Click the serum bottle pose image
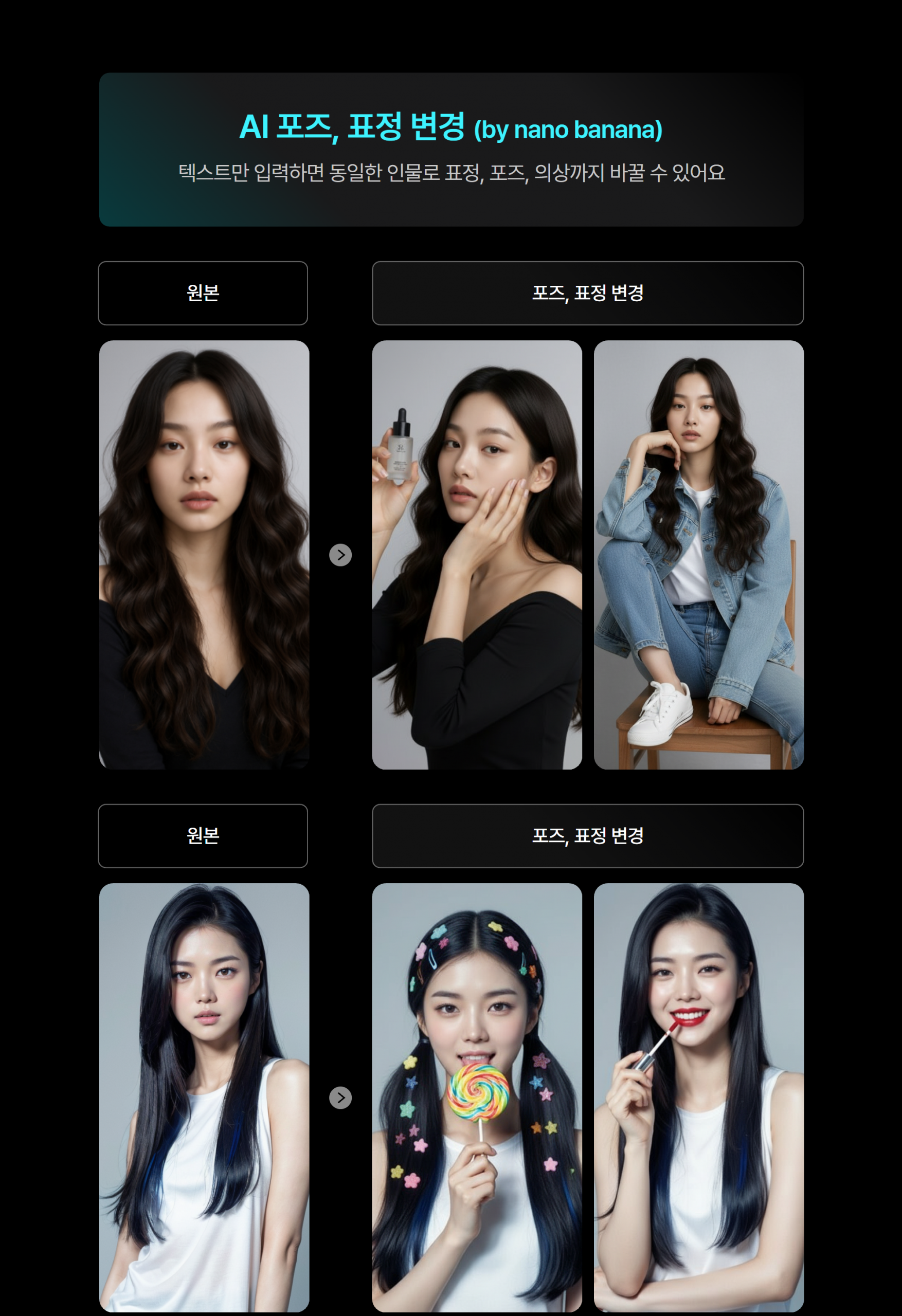This screenshot has width=902, height=1316. tap(476, 555)
